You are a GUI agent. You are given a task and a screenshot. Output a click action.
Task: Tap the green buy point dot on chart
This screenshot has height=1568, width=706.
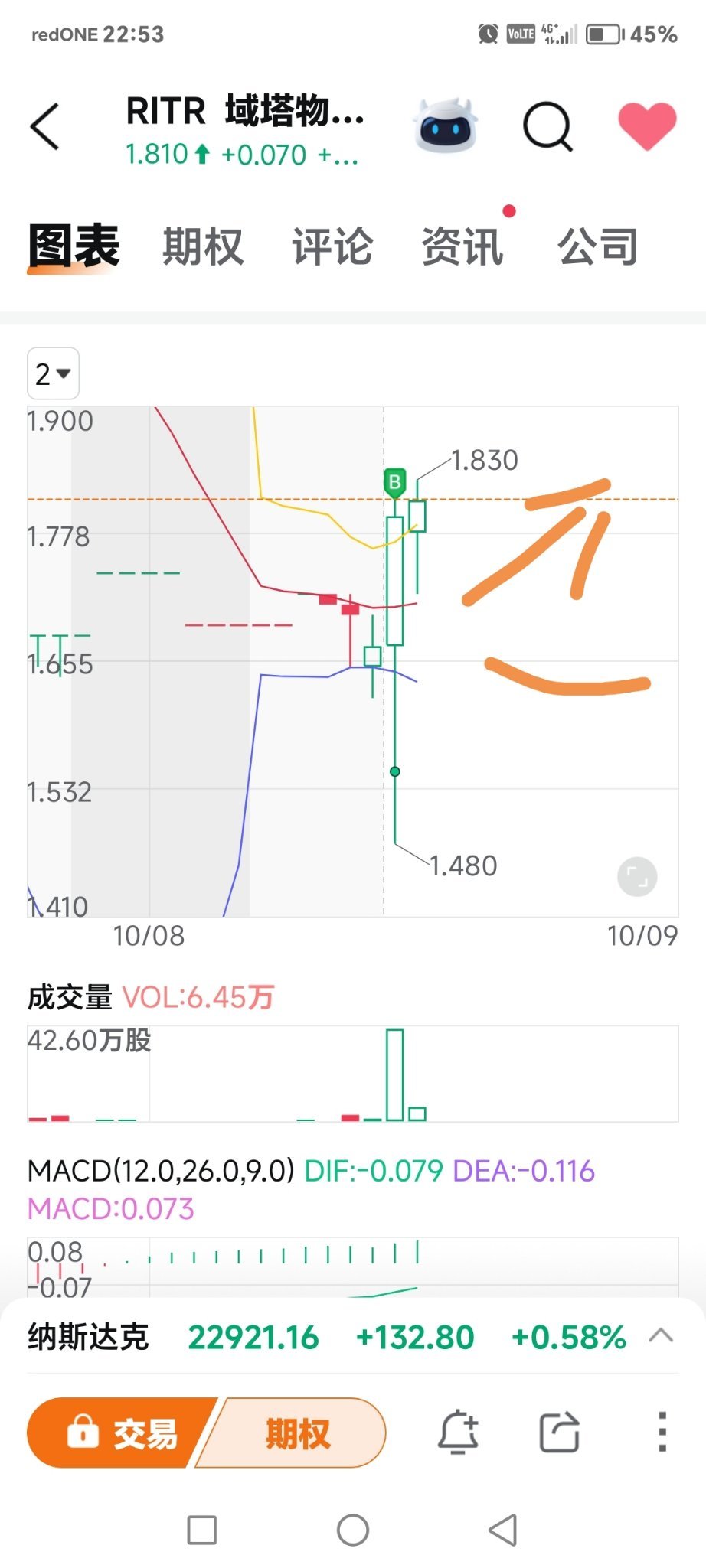394,773
